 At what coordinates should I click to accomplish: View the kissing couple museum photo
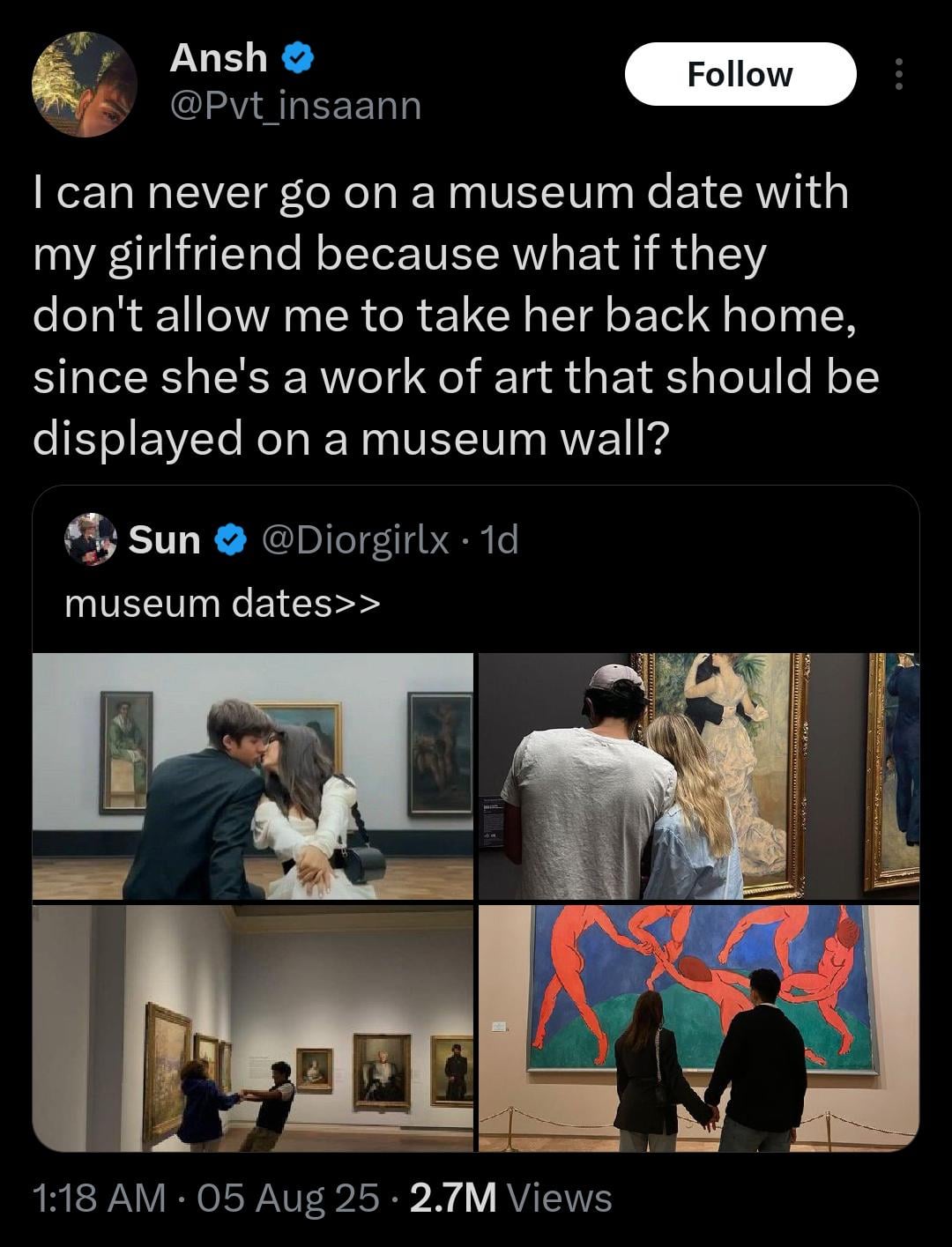253,776
